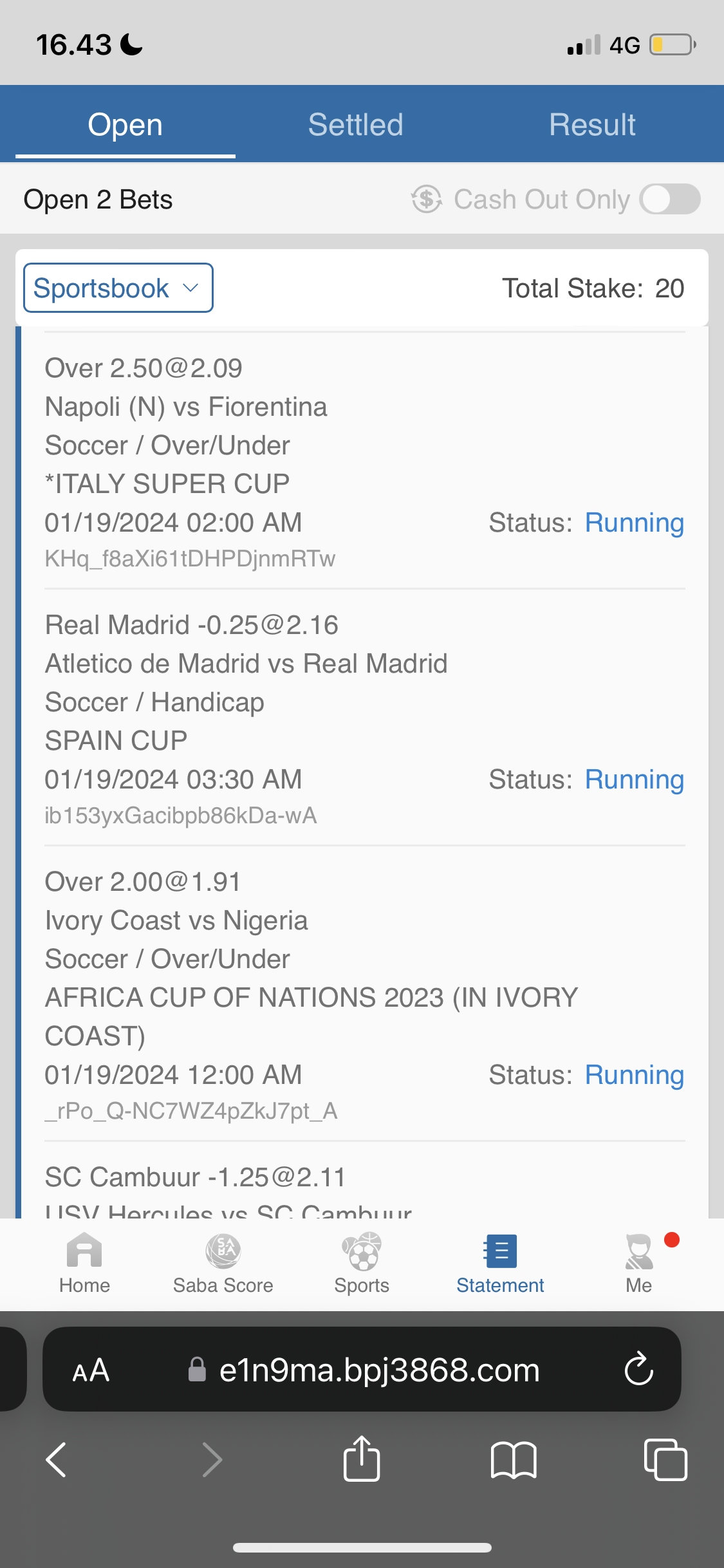
Task: Open the Me profile tab
Action: click(639, 1263)
